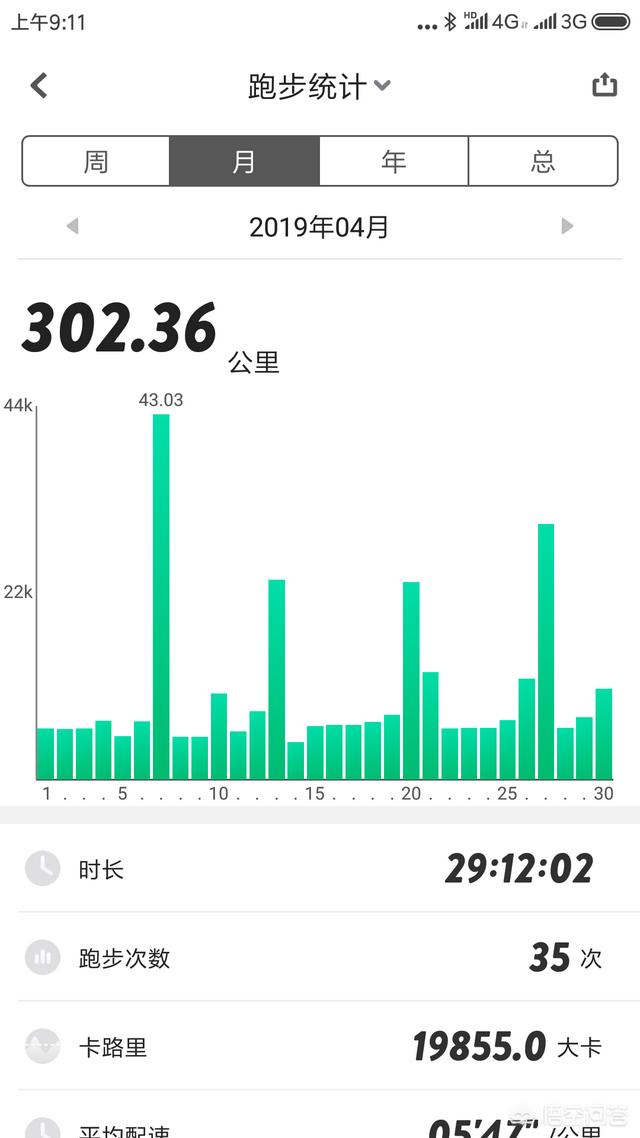Select the 月 tab
This screenshot has width=640, height=1138.
click(244, 162)
